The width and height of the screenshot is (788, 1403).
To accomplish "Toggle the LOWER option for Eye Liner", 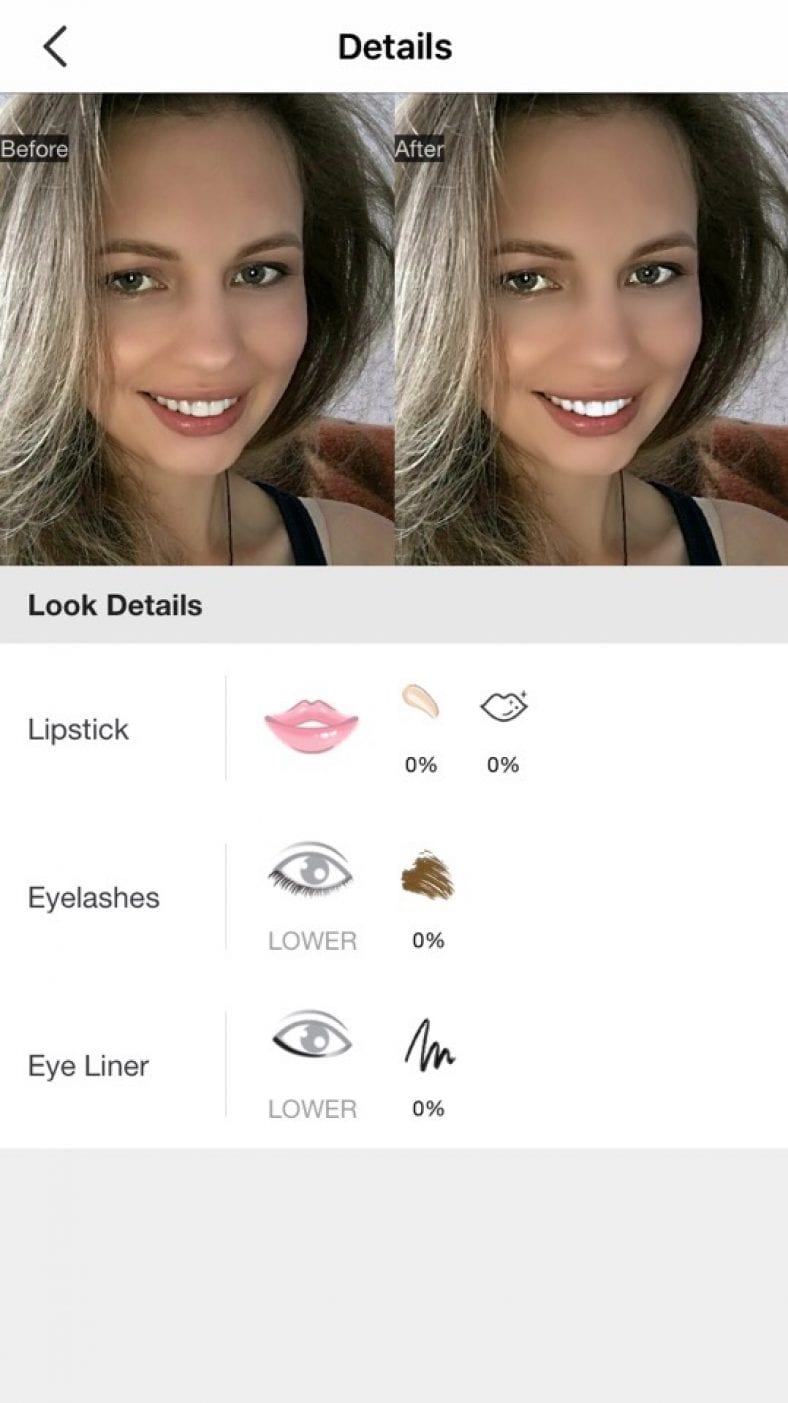I will point(311,1108).
